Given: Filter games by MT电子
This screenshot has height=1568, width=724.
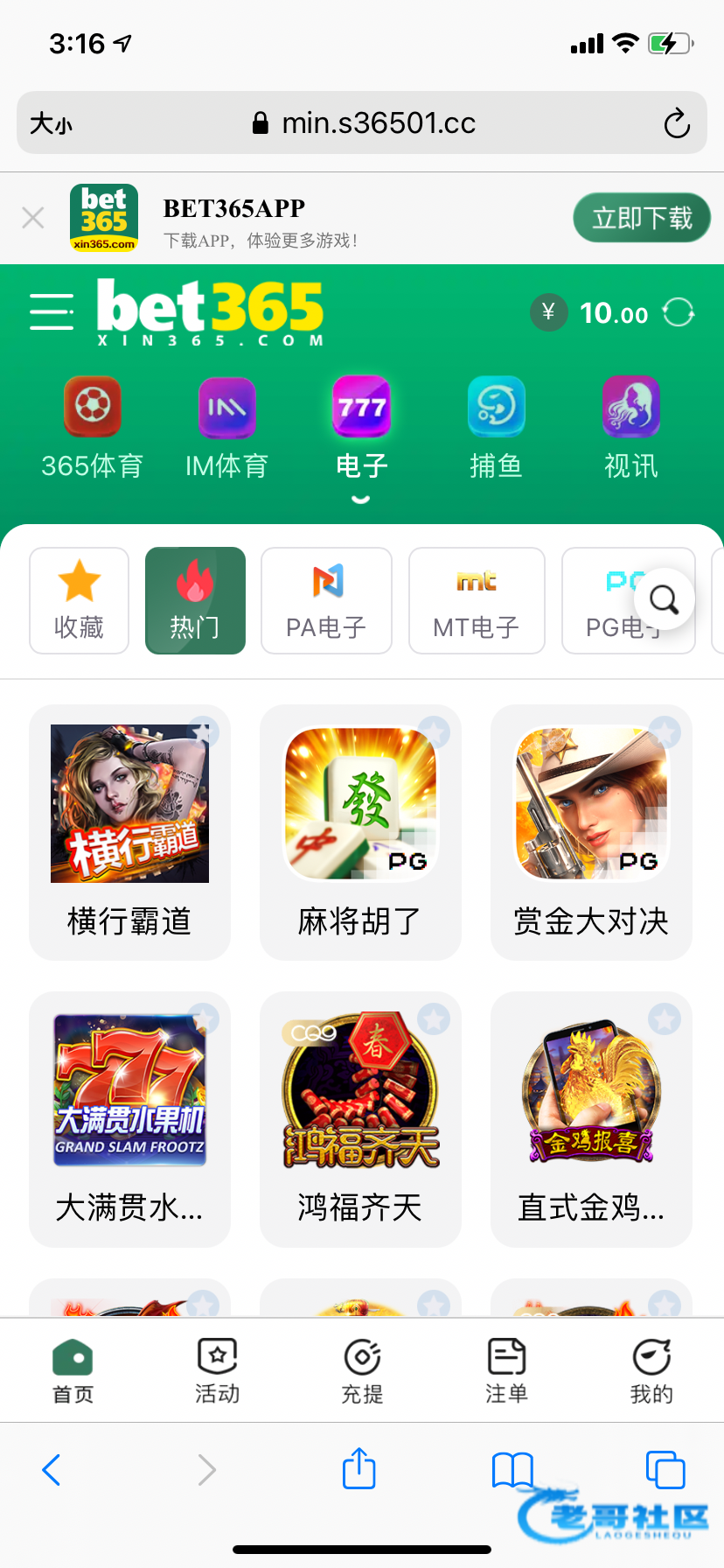Looking at the screenshot, I should (477, 600).
